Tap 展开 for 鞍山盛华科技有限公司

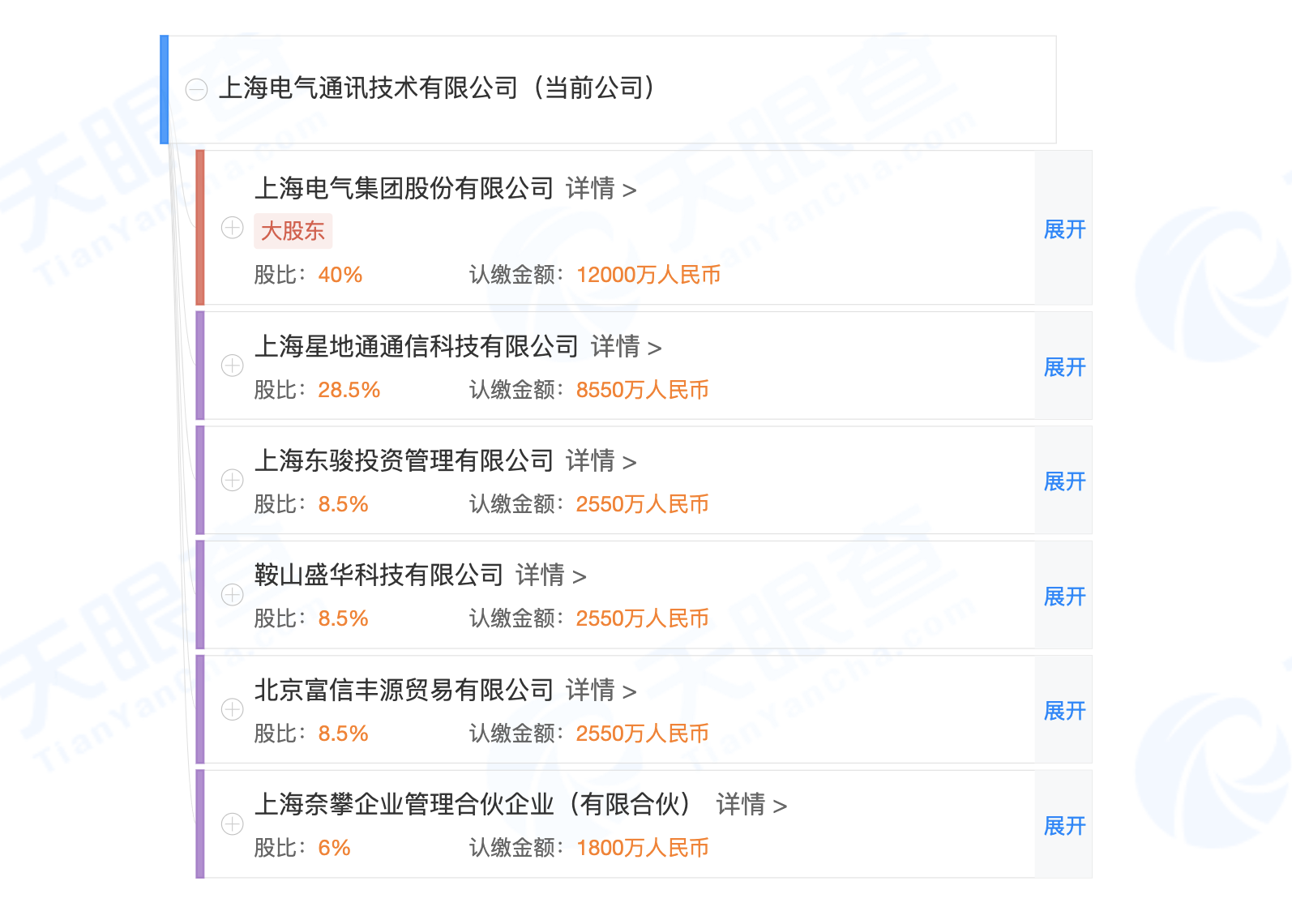(x=1064, y=597)
